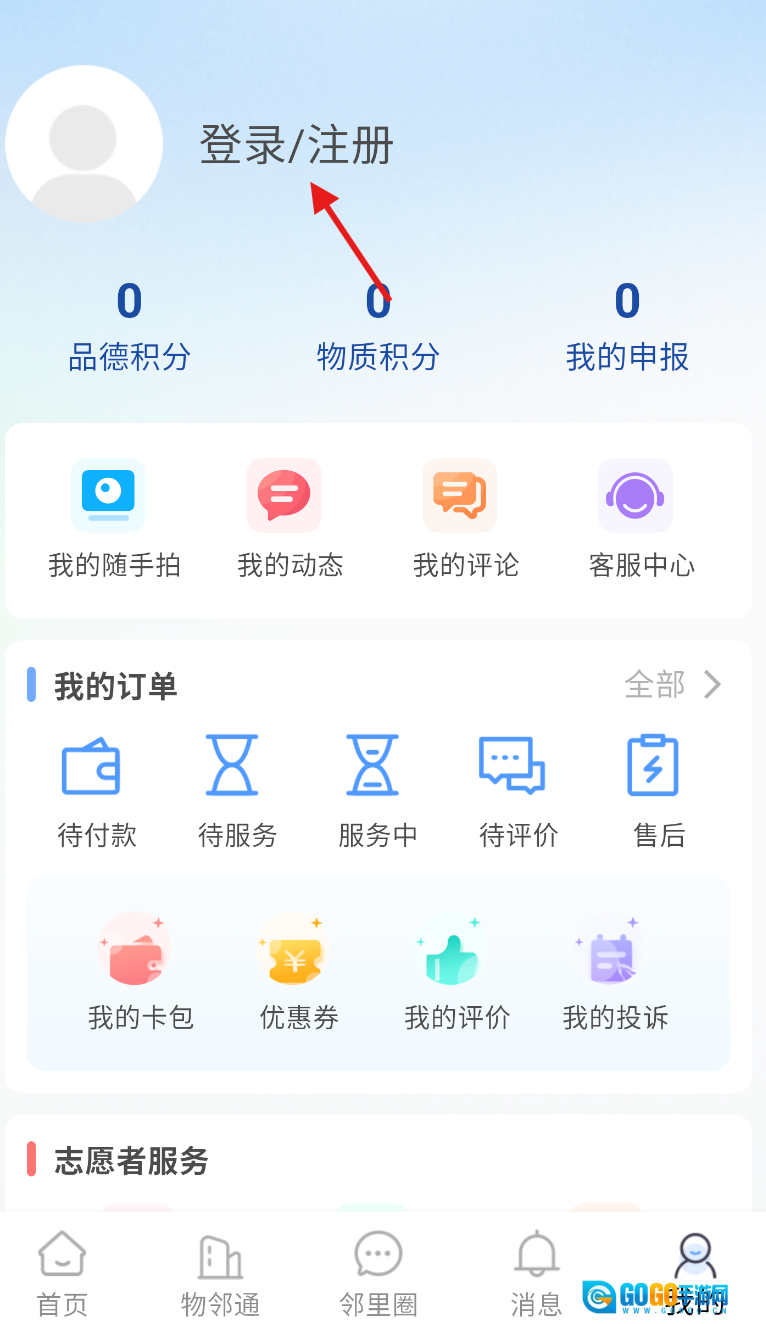Switch to the 首页 tab
Image resolution: width=766 pixels, height=1324 pixels.
(x=62, y=1273)
